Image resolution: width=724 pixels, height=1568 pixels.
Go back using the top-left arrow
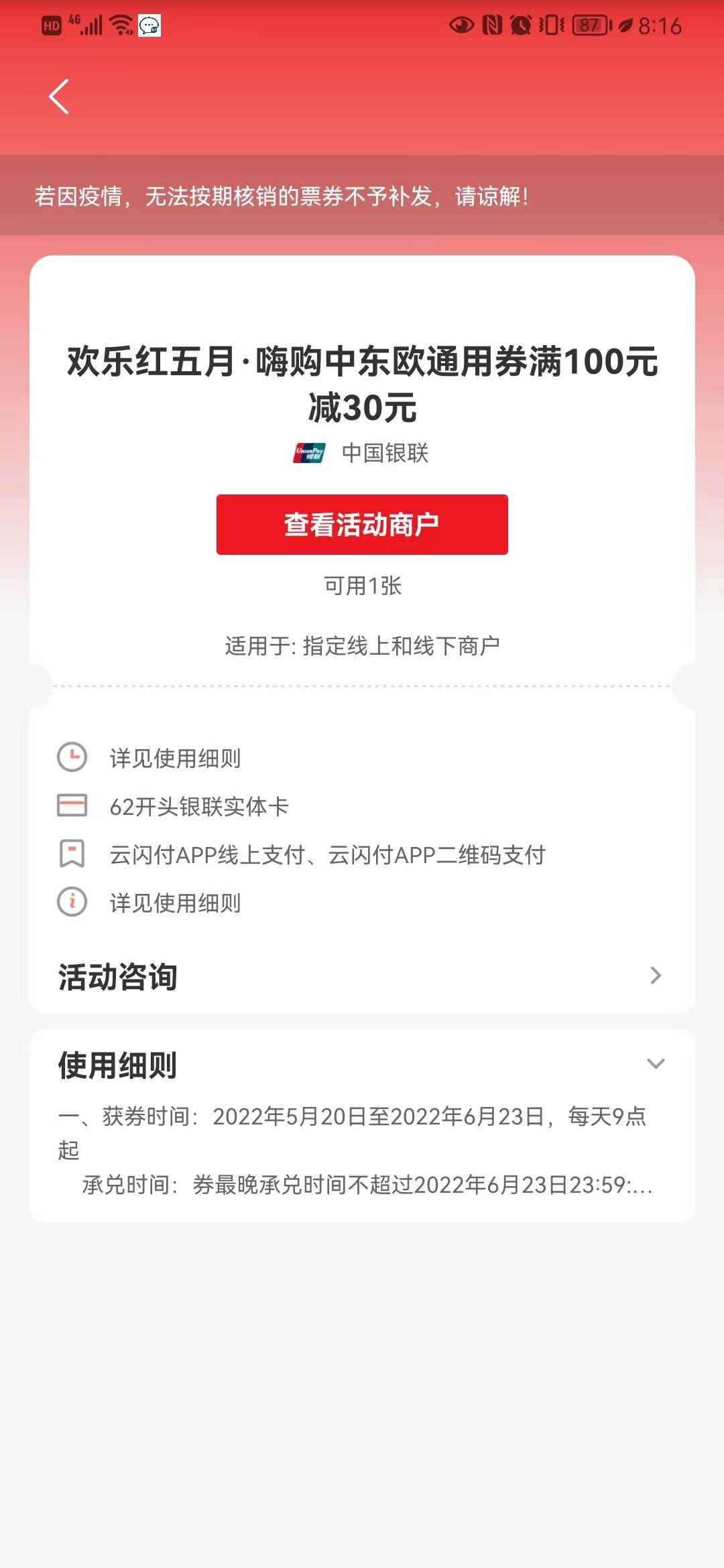[59, 96]
